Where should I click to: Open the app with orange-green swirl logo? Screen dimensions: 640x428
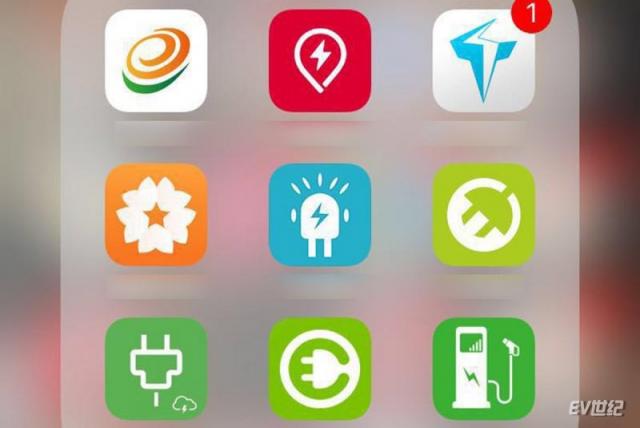(156, 60)
